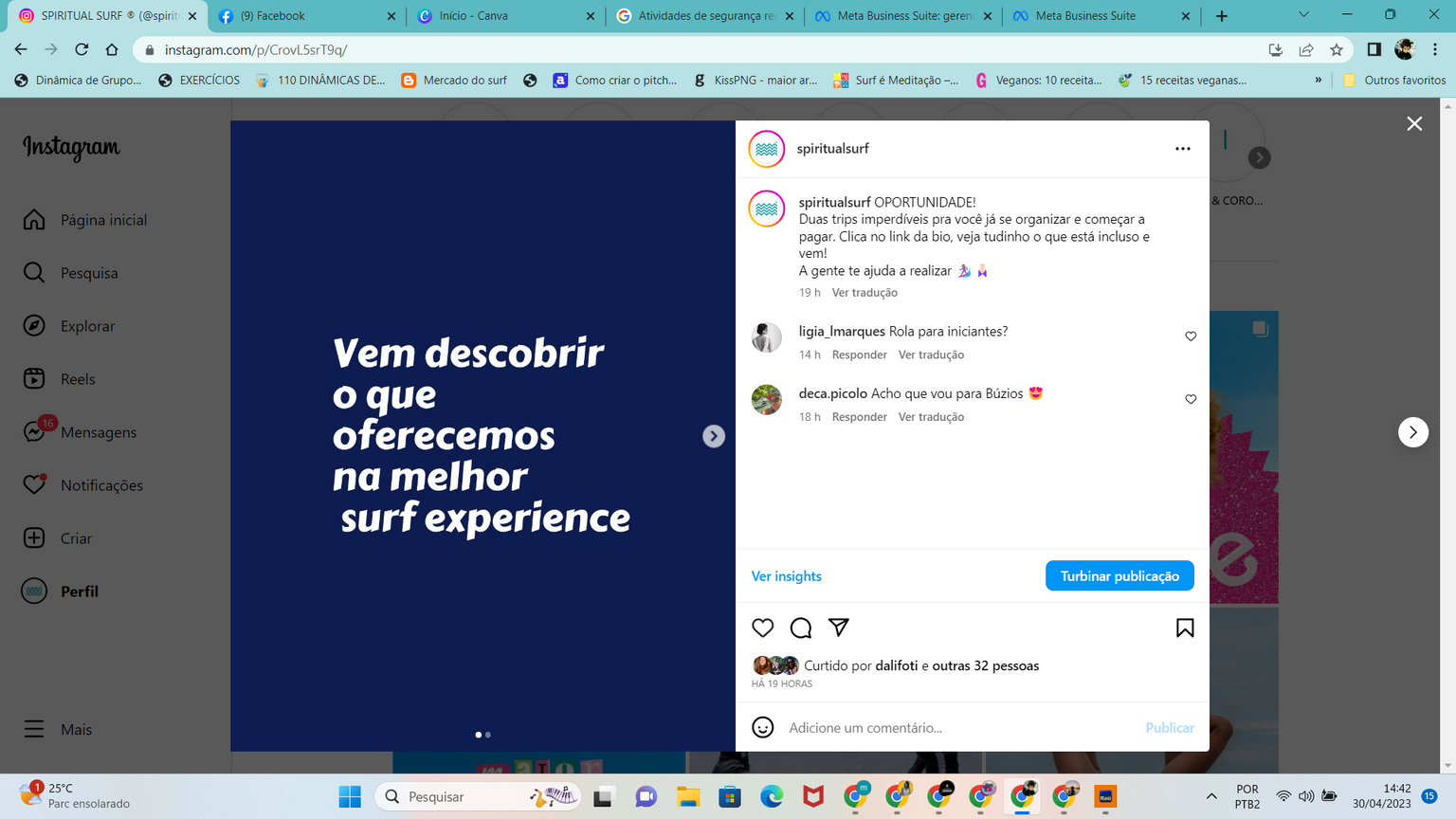Click Turbinar publicação button
Viewport: 1456px width, 819px height.
click(x=1119, y=575)
